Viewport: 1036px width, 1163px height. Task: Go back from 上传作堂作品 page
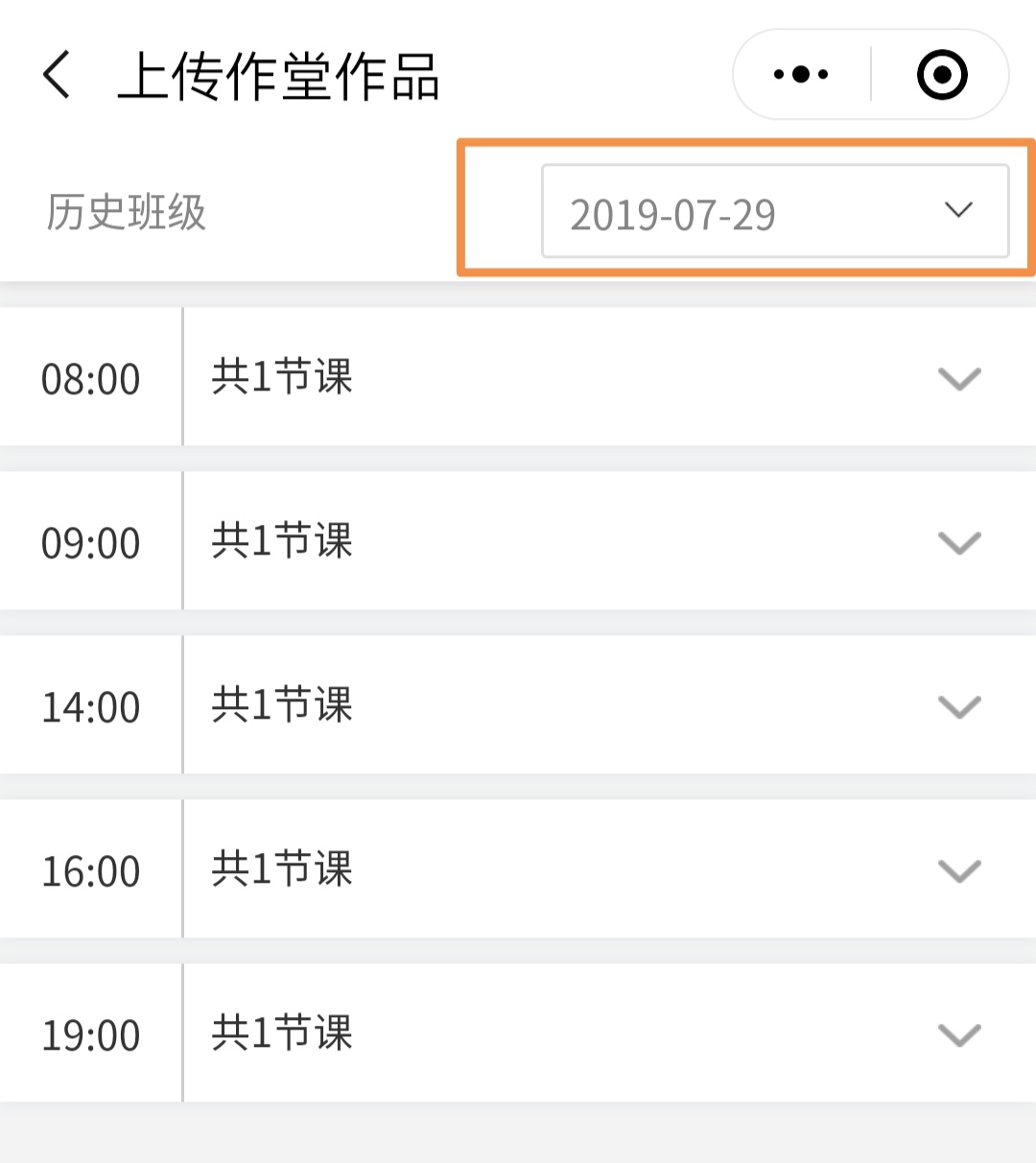point(58,75)
